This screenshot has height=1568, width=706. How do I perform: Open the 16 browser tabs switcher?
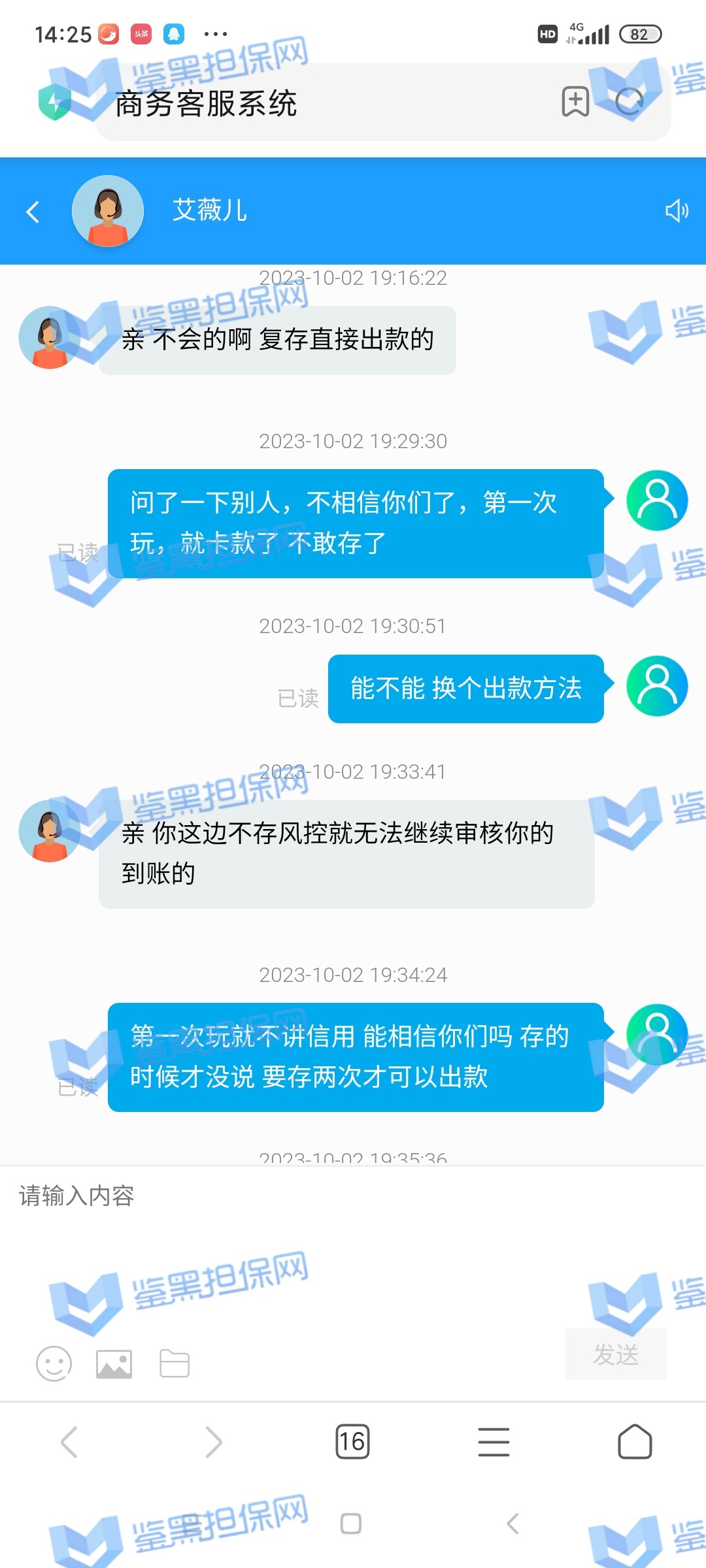(x=352, y=1442)
